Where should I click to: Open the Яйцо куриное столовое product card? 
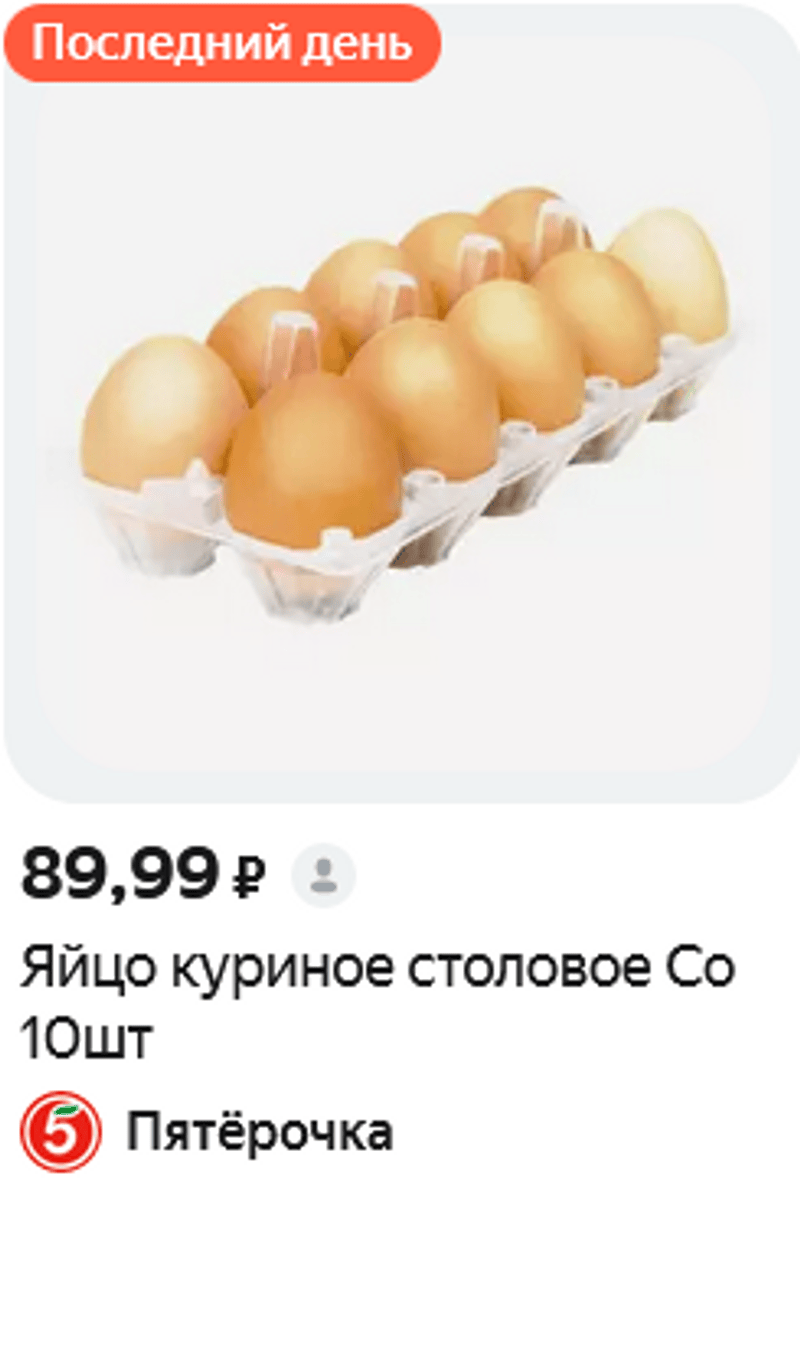[400, 420]
